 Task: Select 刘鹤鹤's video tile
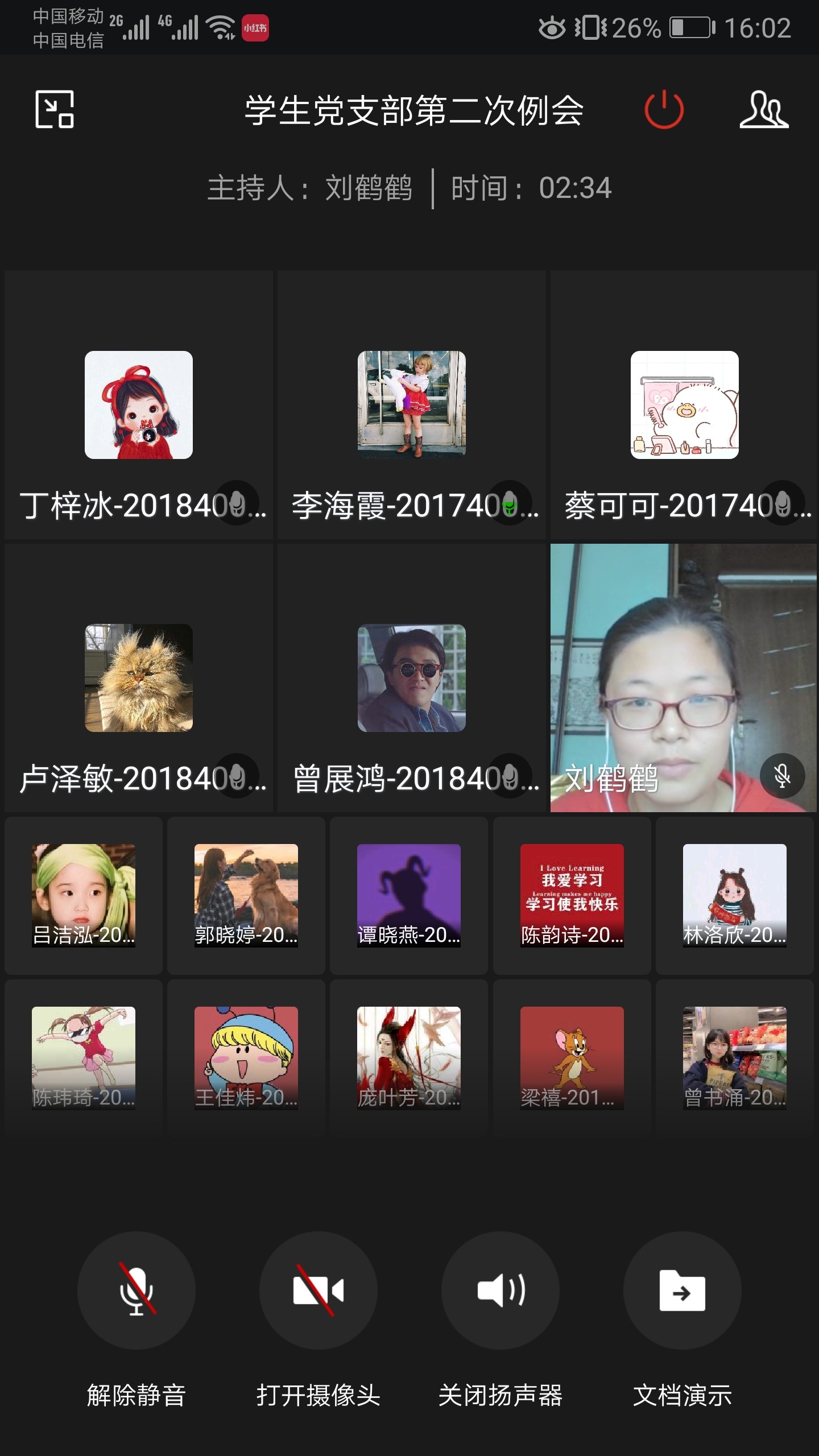coord(684,677)
